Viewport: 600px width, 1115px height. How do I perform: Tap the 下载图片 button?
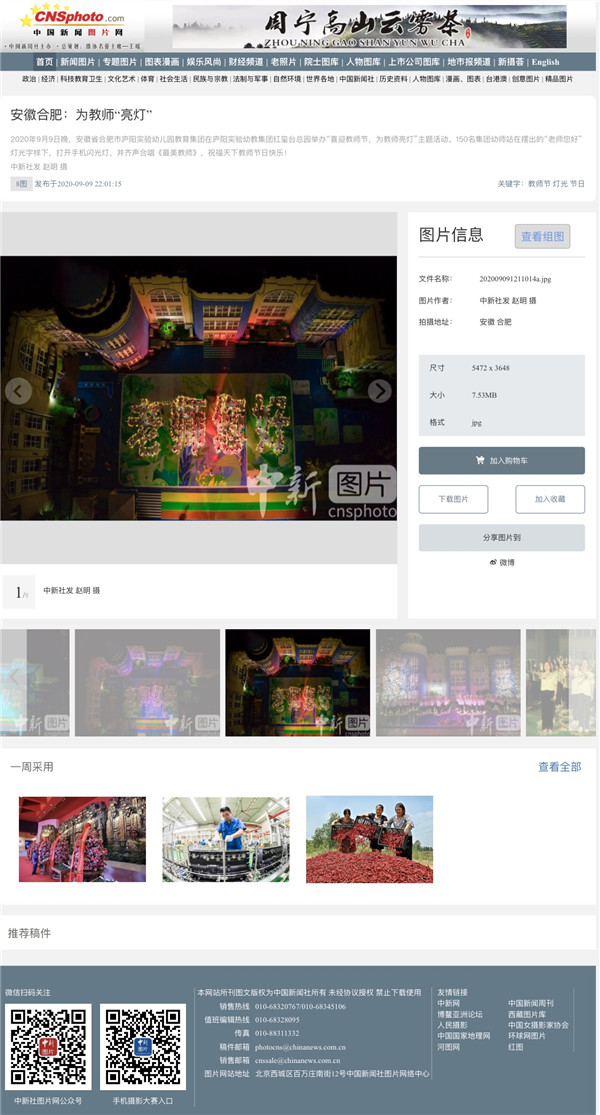pyautogui.click(x=453, y=499)
